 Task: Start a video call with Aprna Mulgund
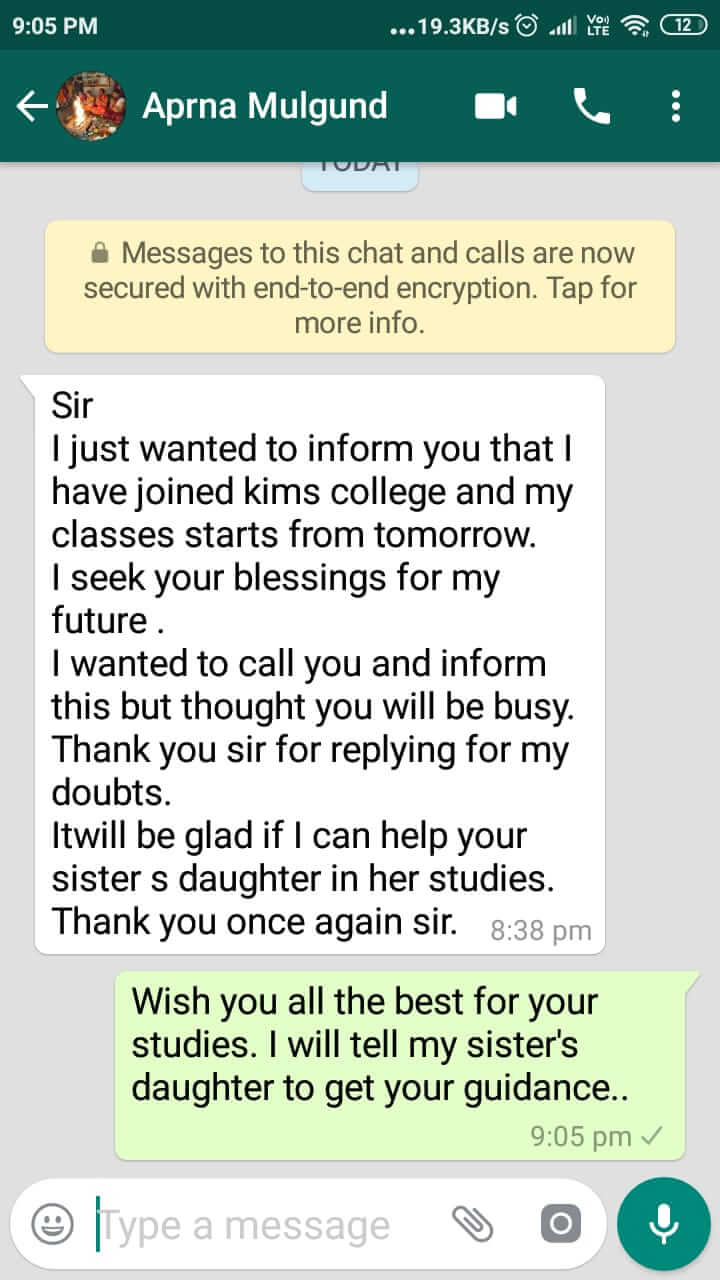coord(496,106)
